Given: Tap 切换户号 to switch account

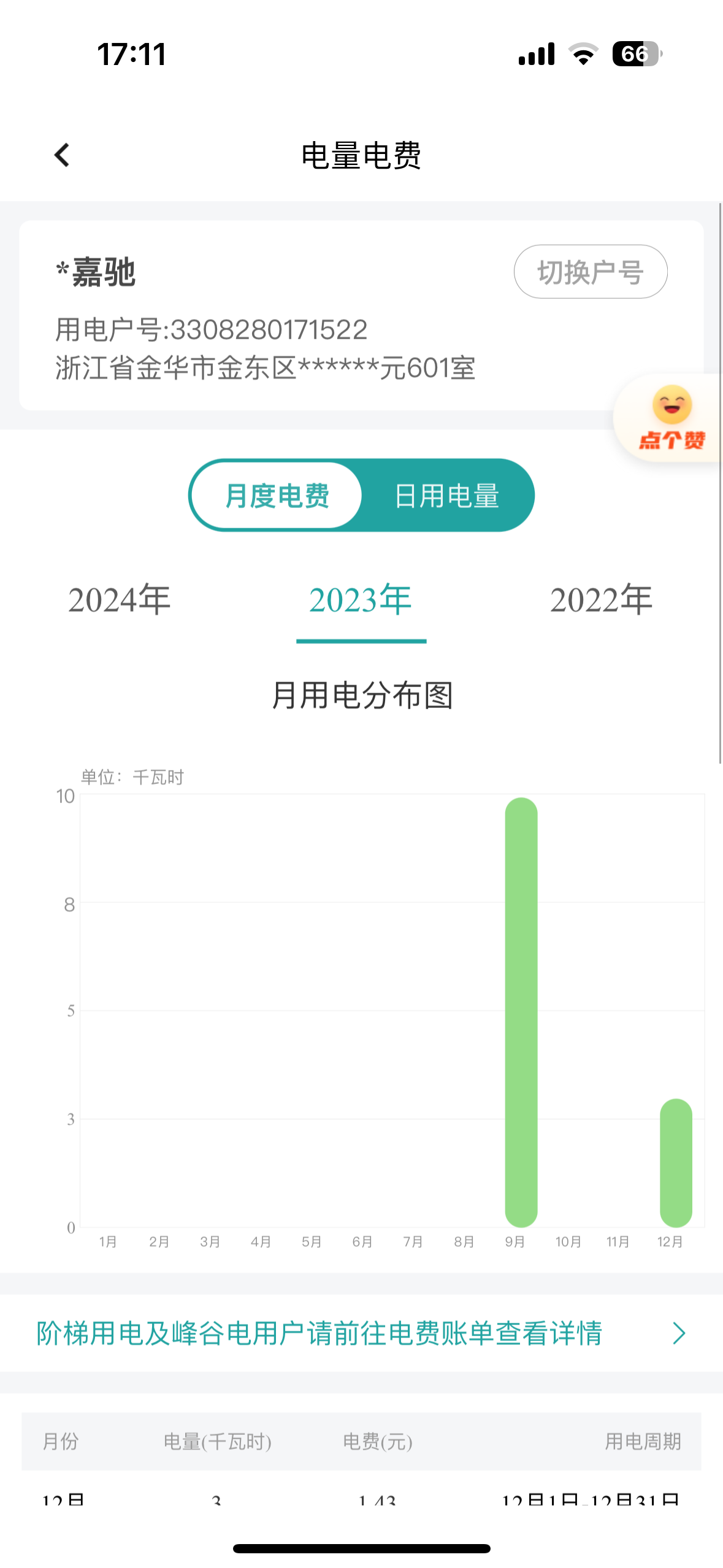Looking at the screenshot, I should [x=590, y=272].
